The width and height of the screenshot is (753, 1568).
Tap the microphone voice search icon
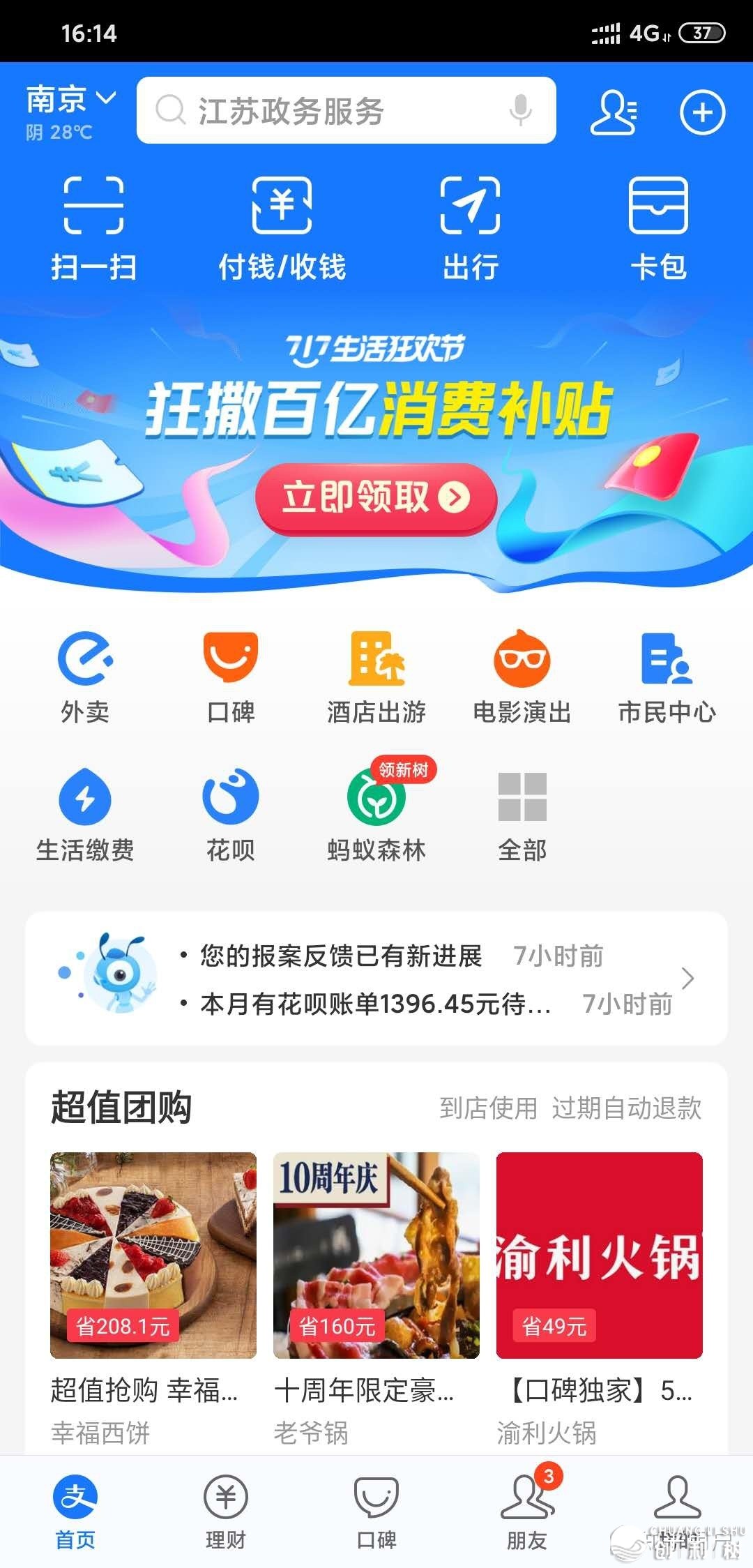[x=520, y=110]
